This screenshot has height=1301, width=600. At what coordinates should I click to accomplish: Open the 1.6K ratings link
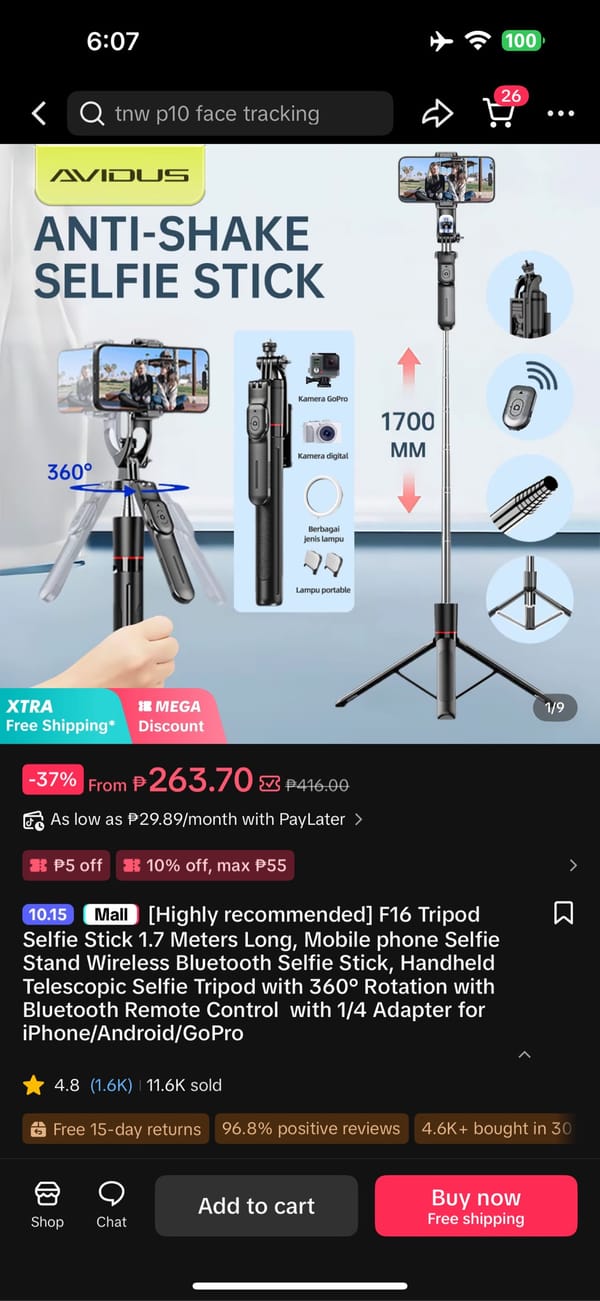pos(111,1085)
